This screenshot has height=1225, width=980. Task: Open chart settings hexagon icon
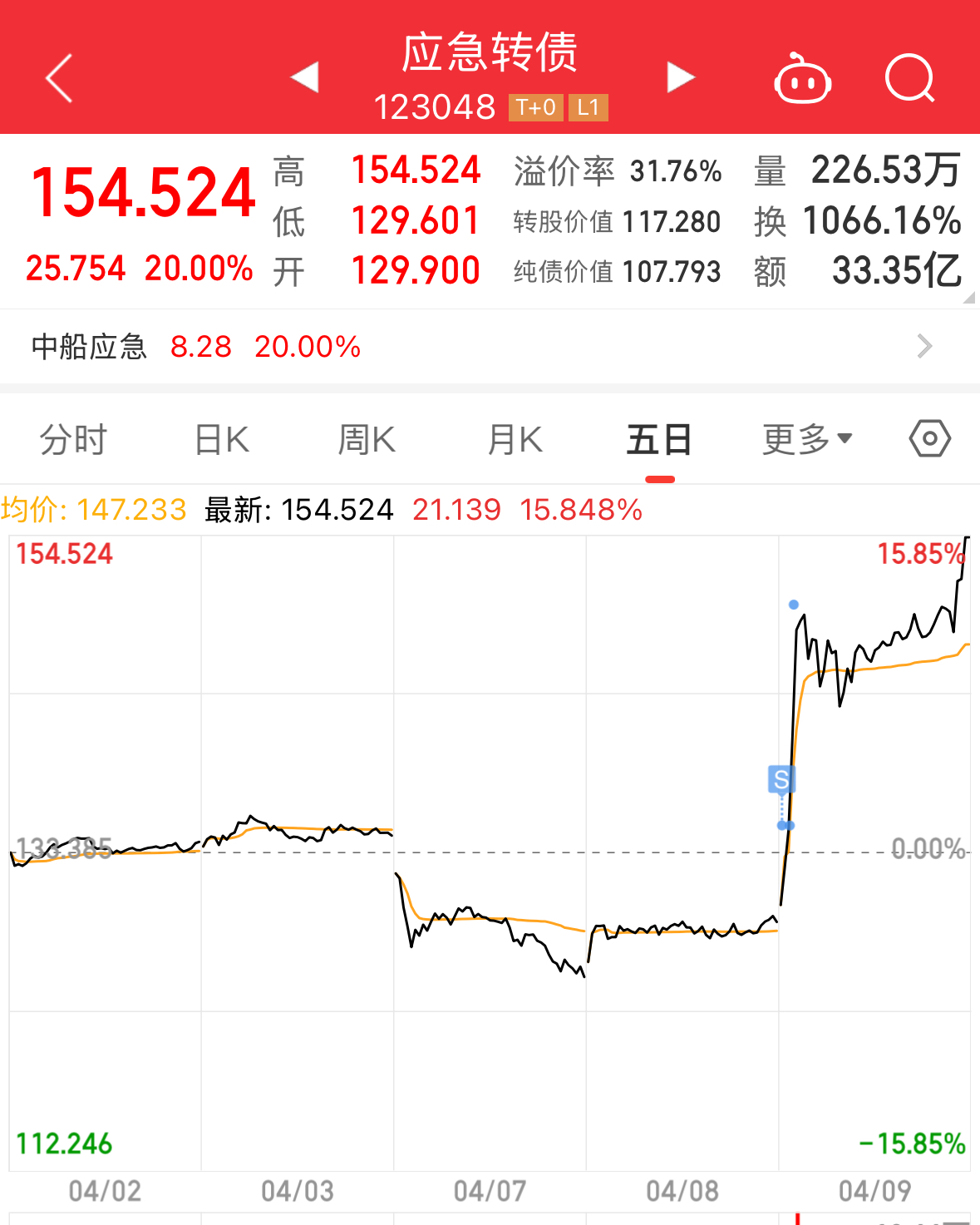[929, 438]
